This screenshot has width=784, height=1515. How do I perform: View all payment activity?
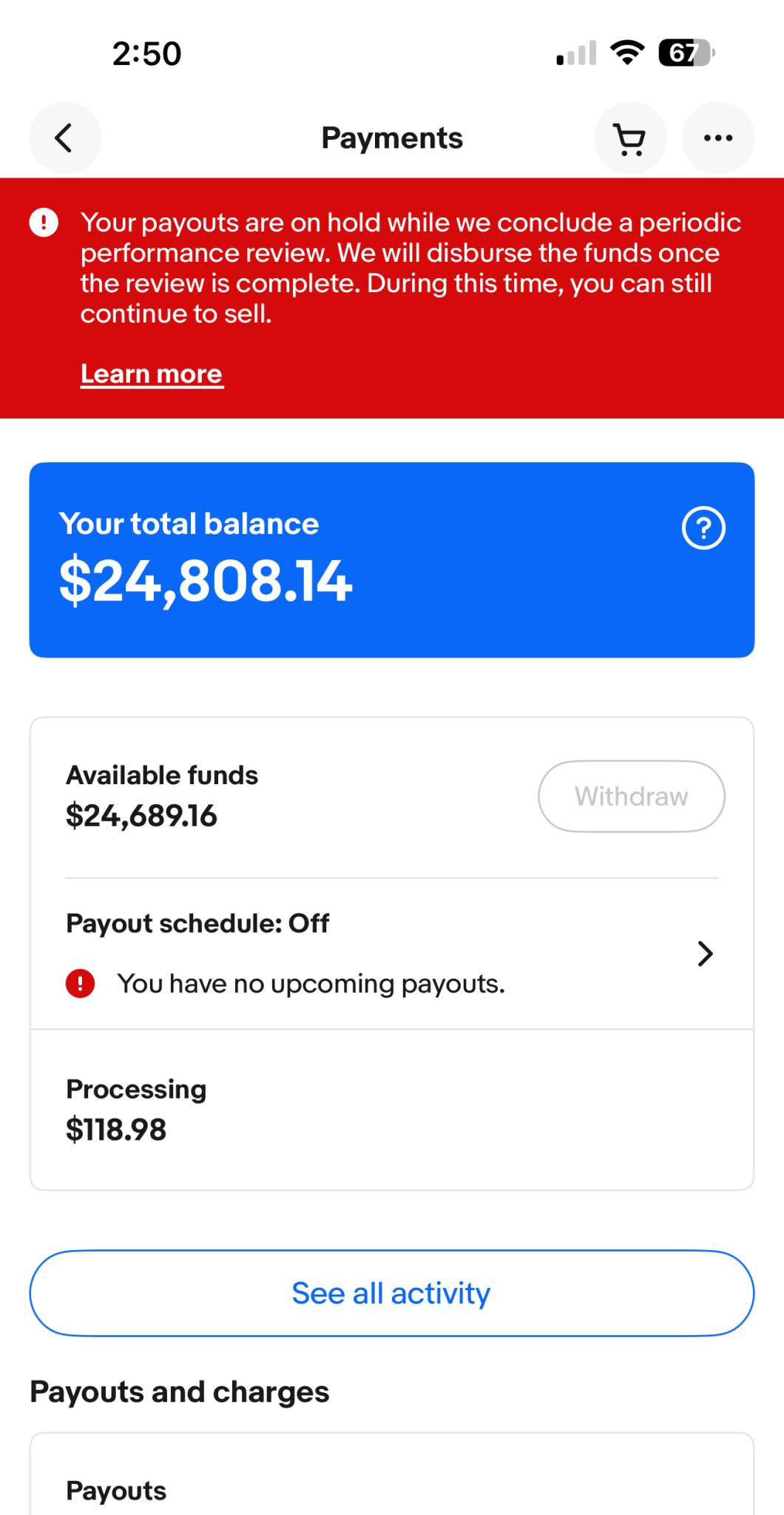click(392, 1294)
